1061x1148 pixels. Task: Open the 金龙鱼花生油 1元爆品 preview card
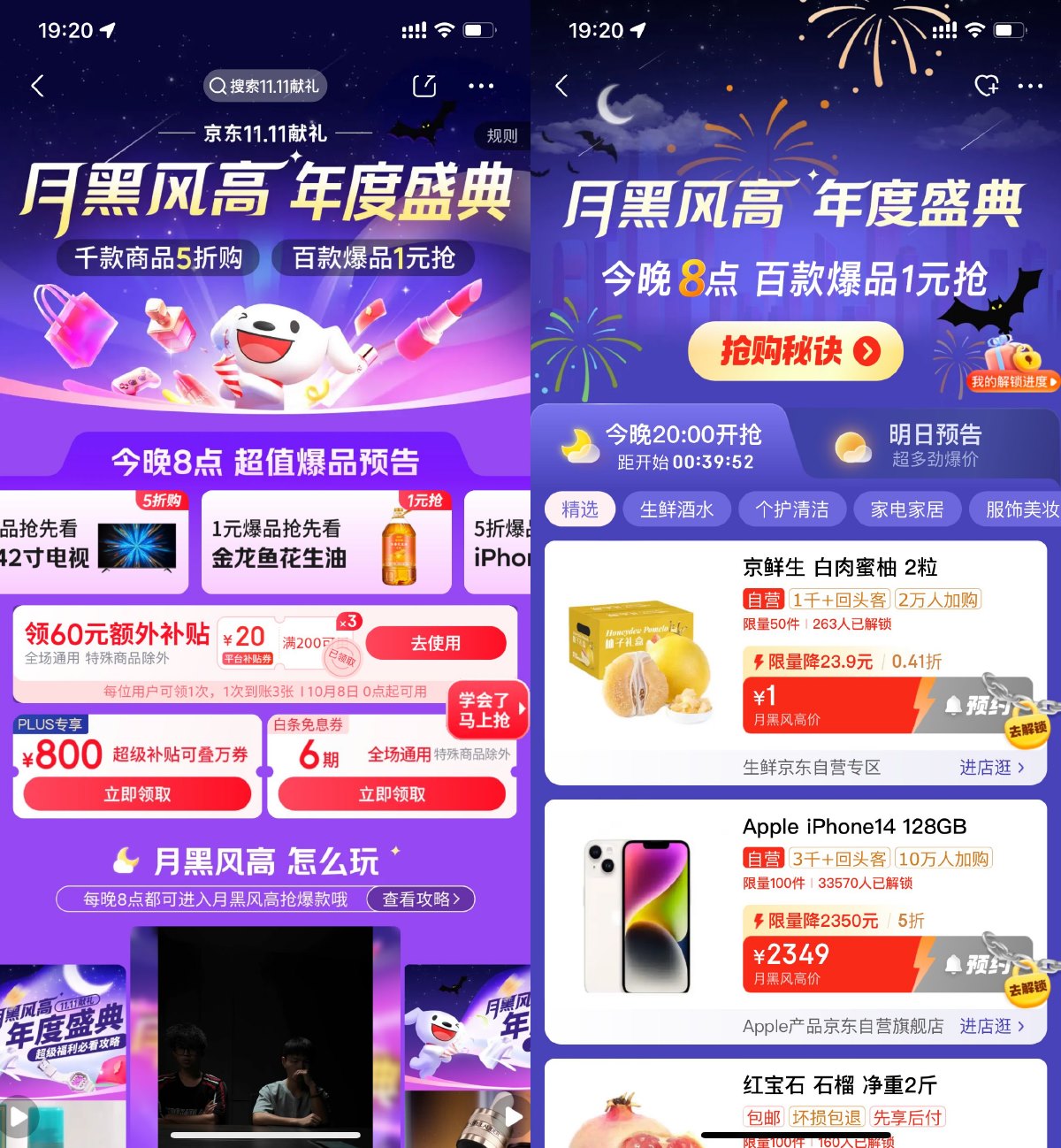click(x=325, y=542)
